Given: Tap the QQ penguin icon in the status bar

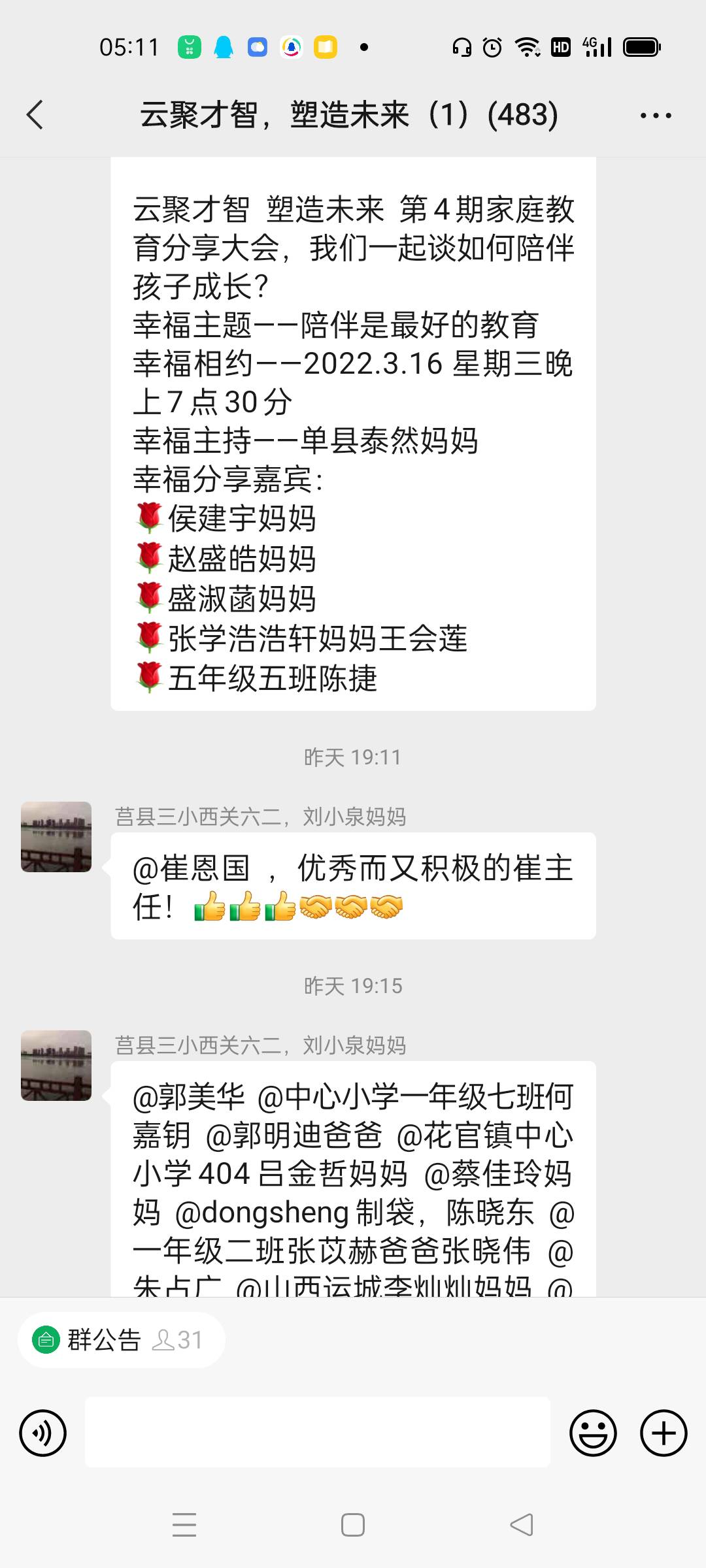Looking at the screenshot, I should click(223, 46).
